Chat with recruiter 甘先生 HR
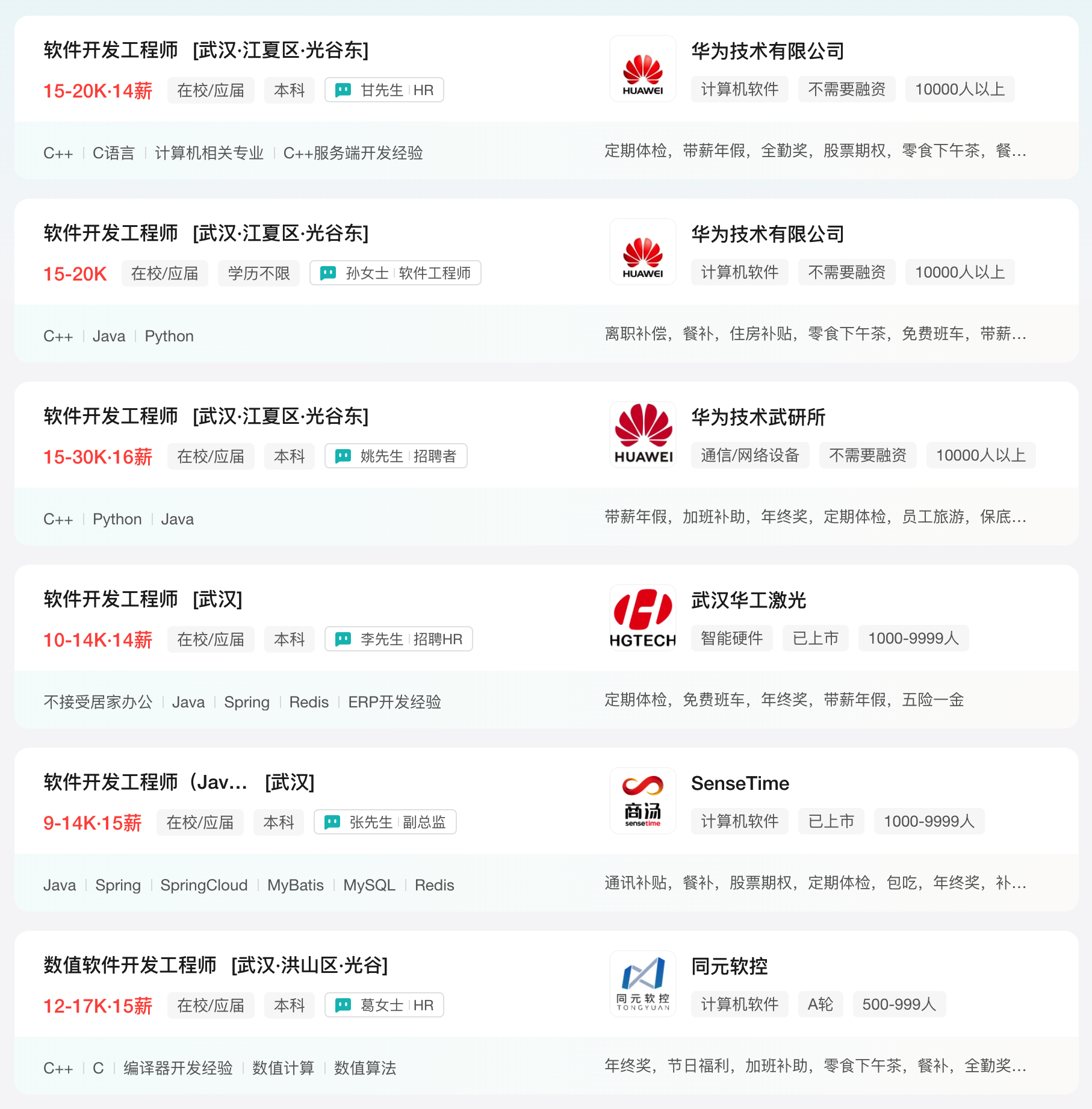 point(384,90)
